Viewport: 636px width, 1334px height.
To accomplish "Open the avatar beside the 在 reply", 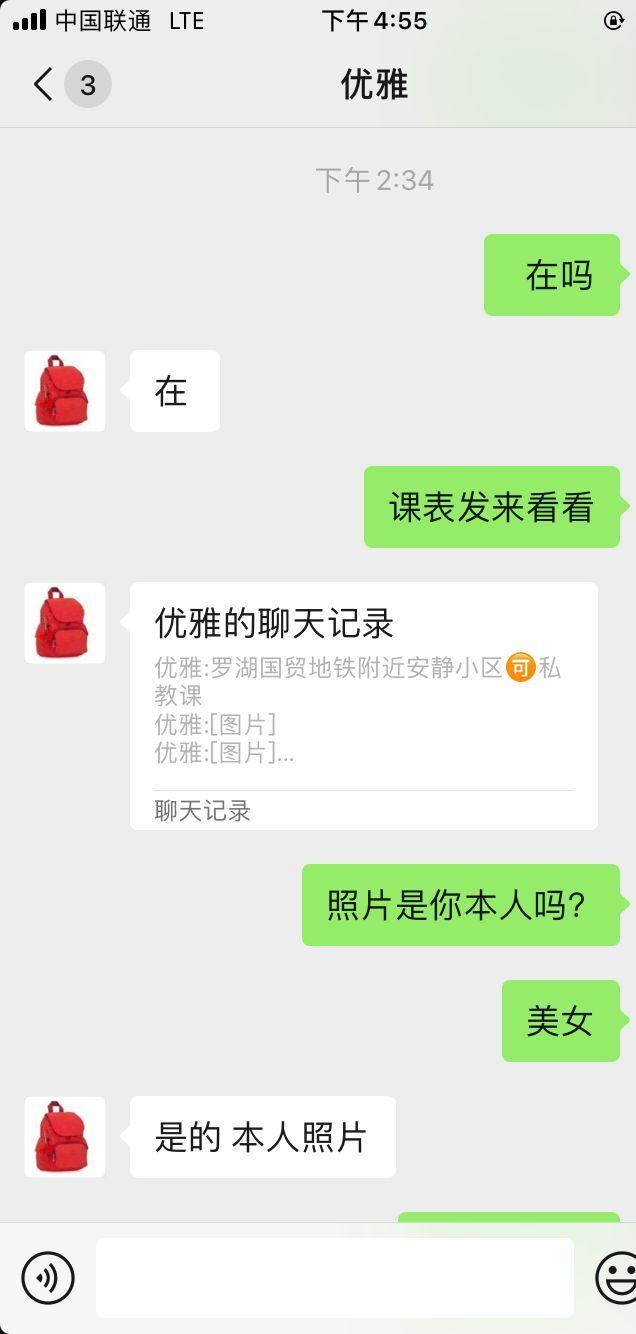I will (x=65, y=391).
